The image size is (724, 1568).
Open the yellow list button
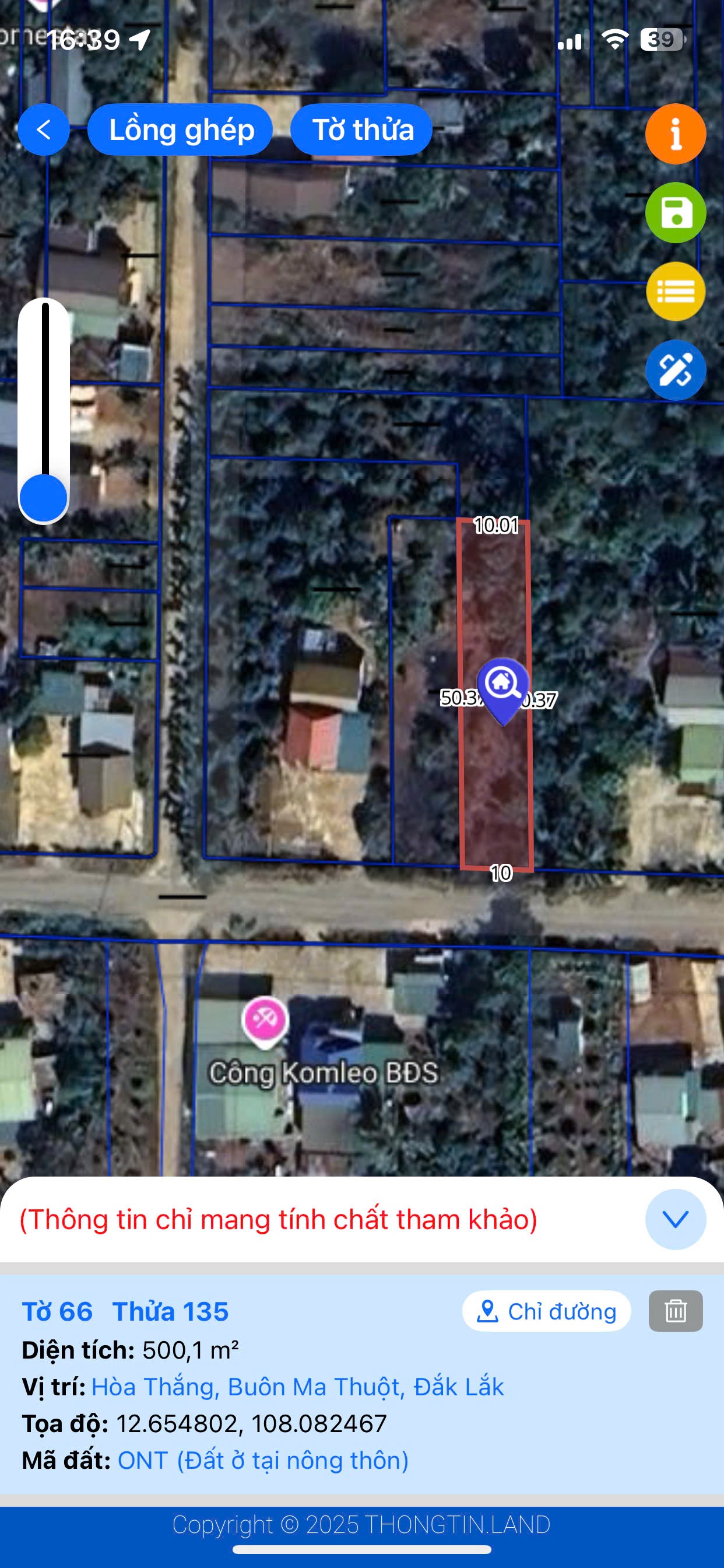click(676, 292)
